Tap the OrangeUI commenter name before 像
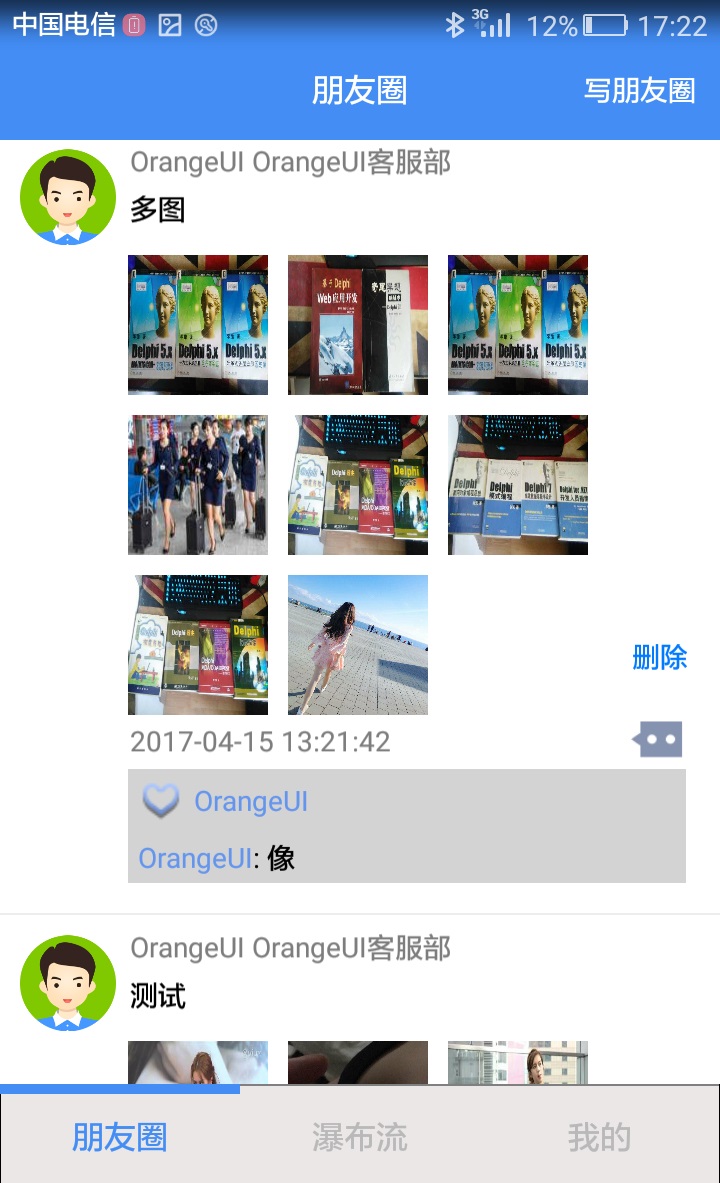This screenshot has width=720, height=1183. (194, 859)
